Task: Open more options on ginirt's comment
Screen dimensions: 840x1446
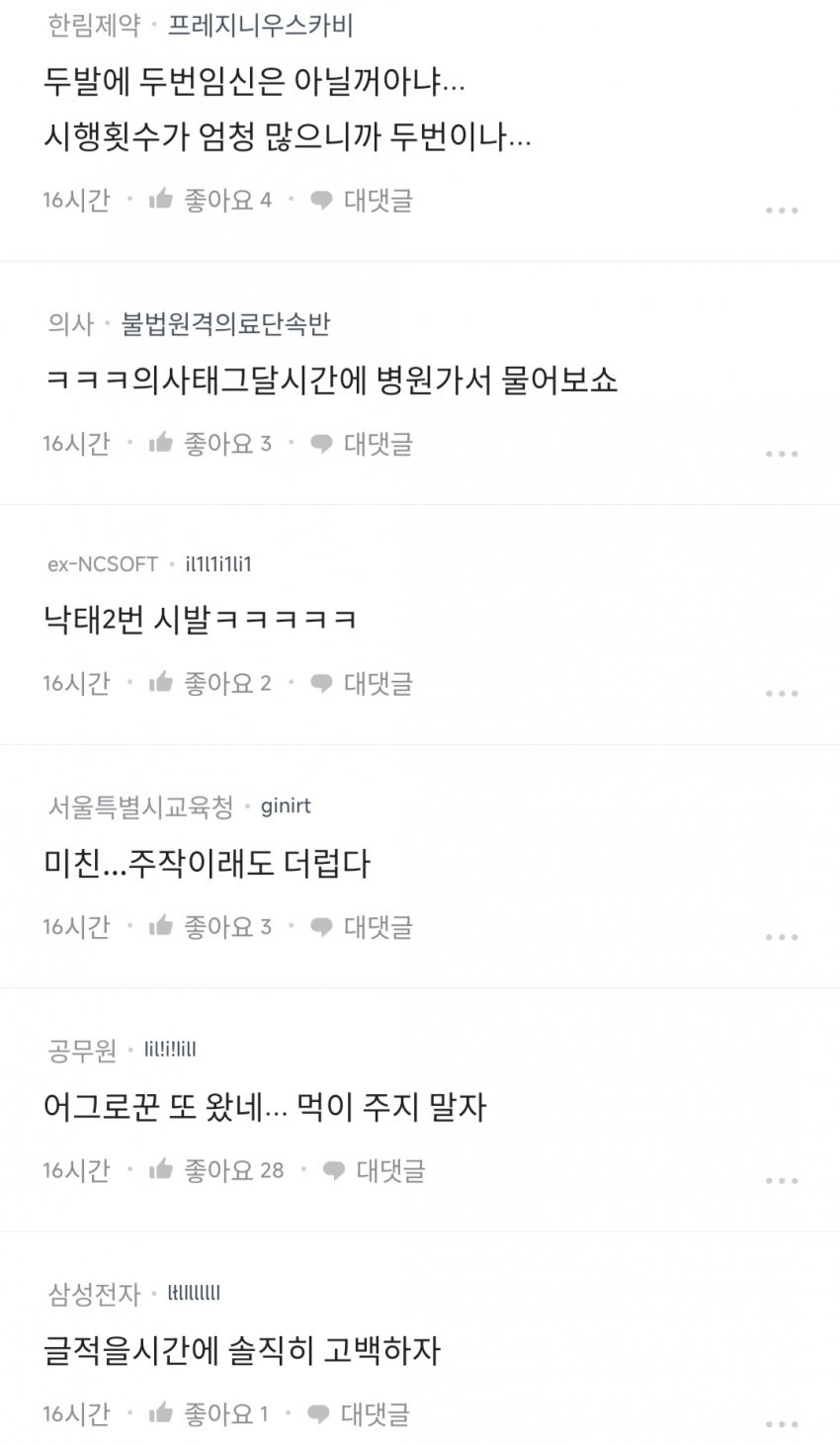Action: (x=781, y=937)
